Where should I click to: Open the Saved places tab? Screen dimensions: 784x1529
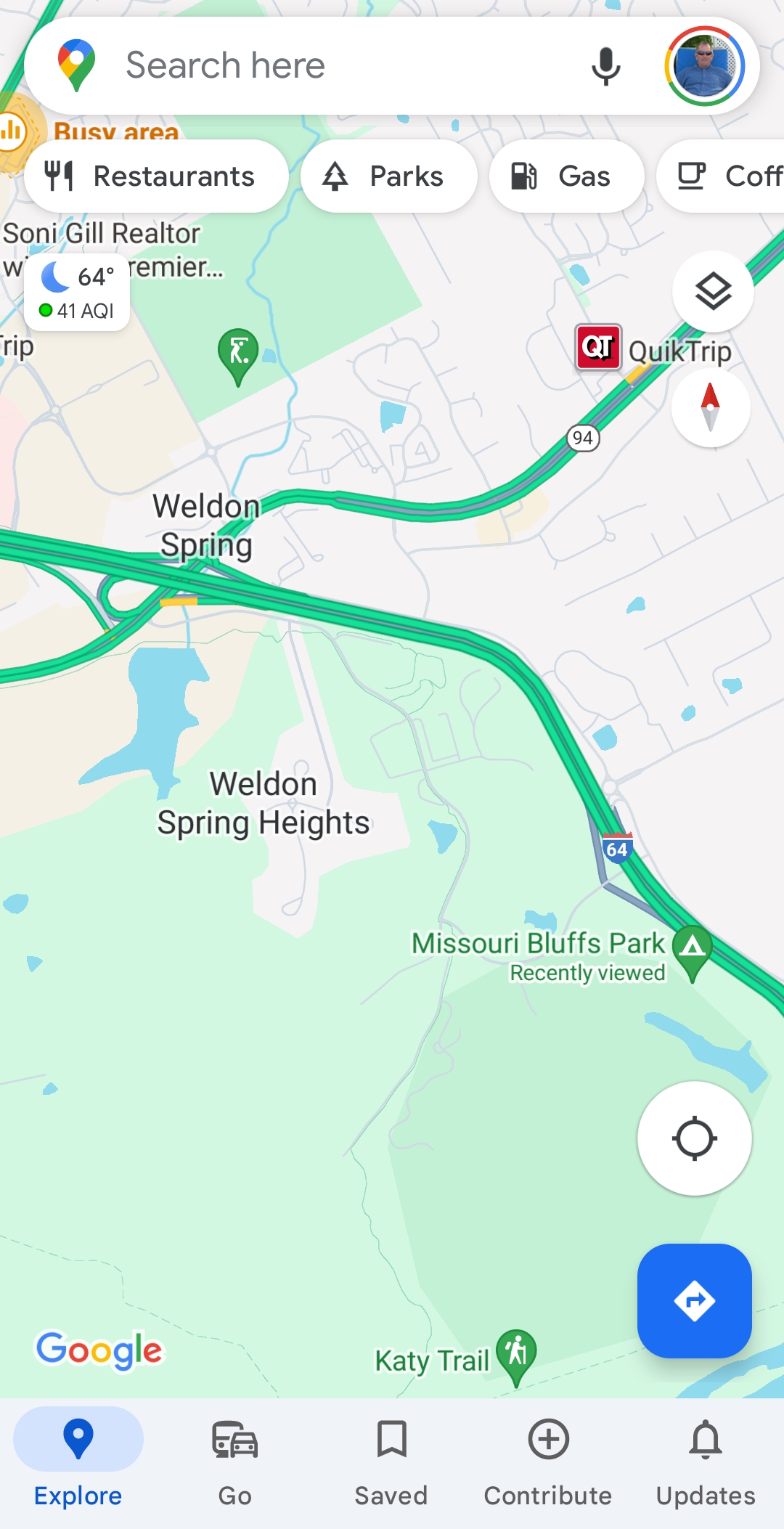click(x=391, y=1459)
